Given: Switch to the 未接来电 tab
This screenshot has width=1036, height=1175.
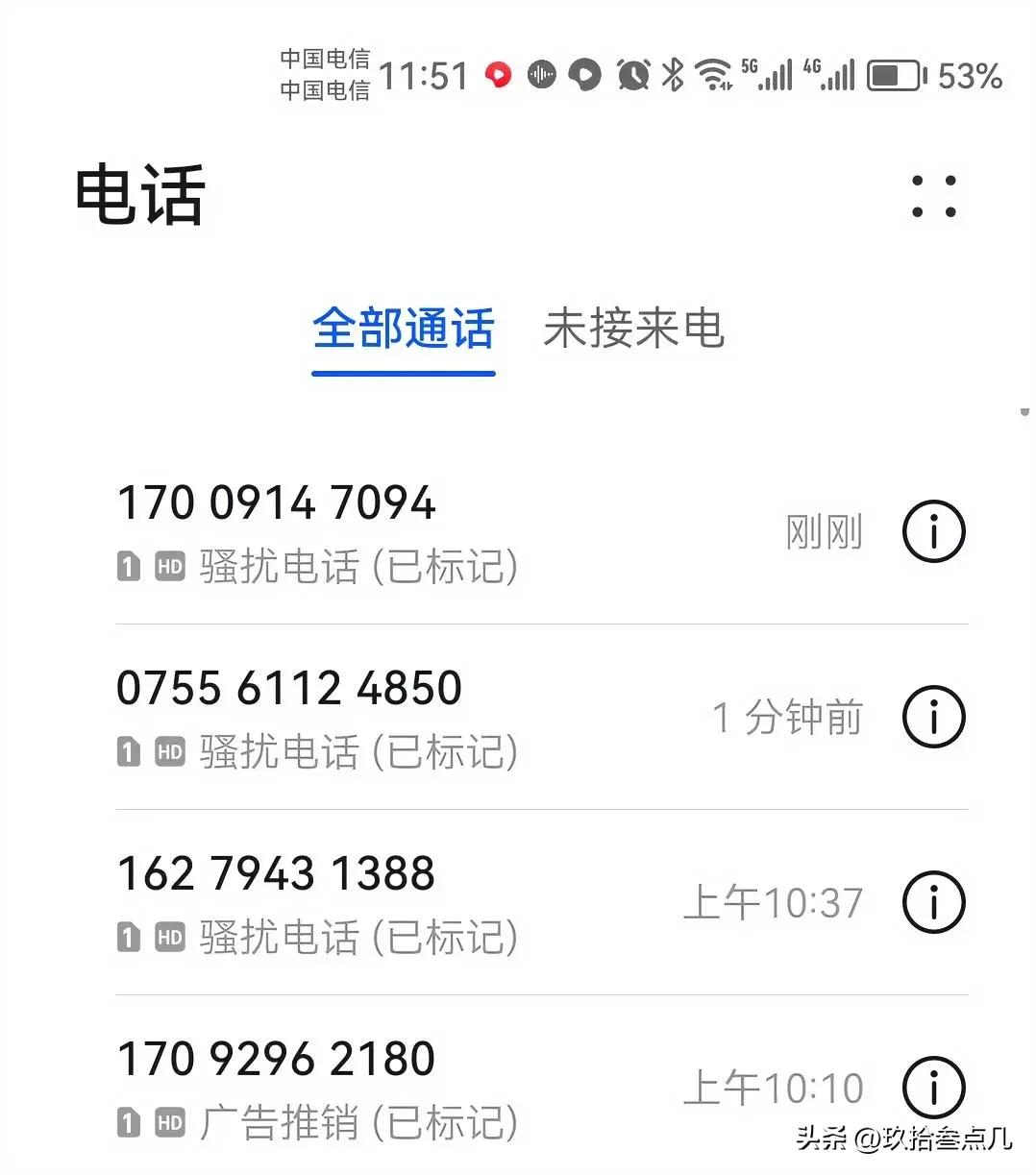Looking at the screenshot, I should [635, 330].
